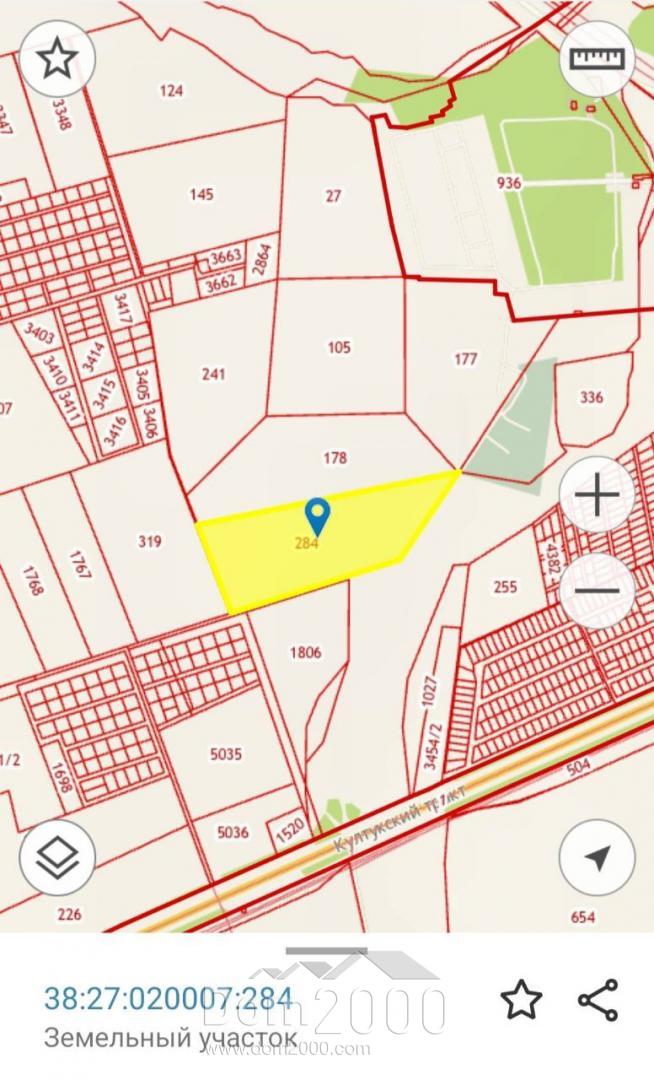Open favorites with the star button on map
Screen dimensions: 654x1080
tap(57, 58)
